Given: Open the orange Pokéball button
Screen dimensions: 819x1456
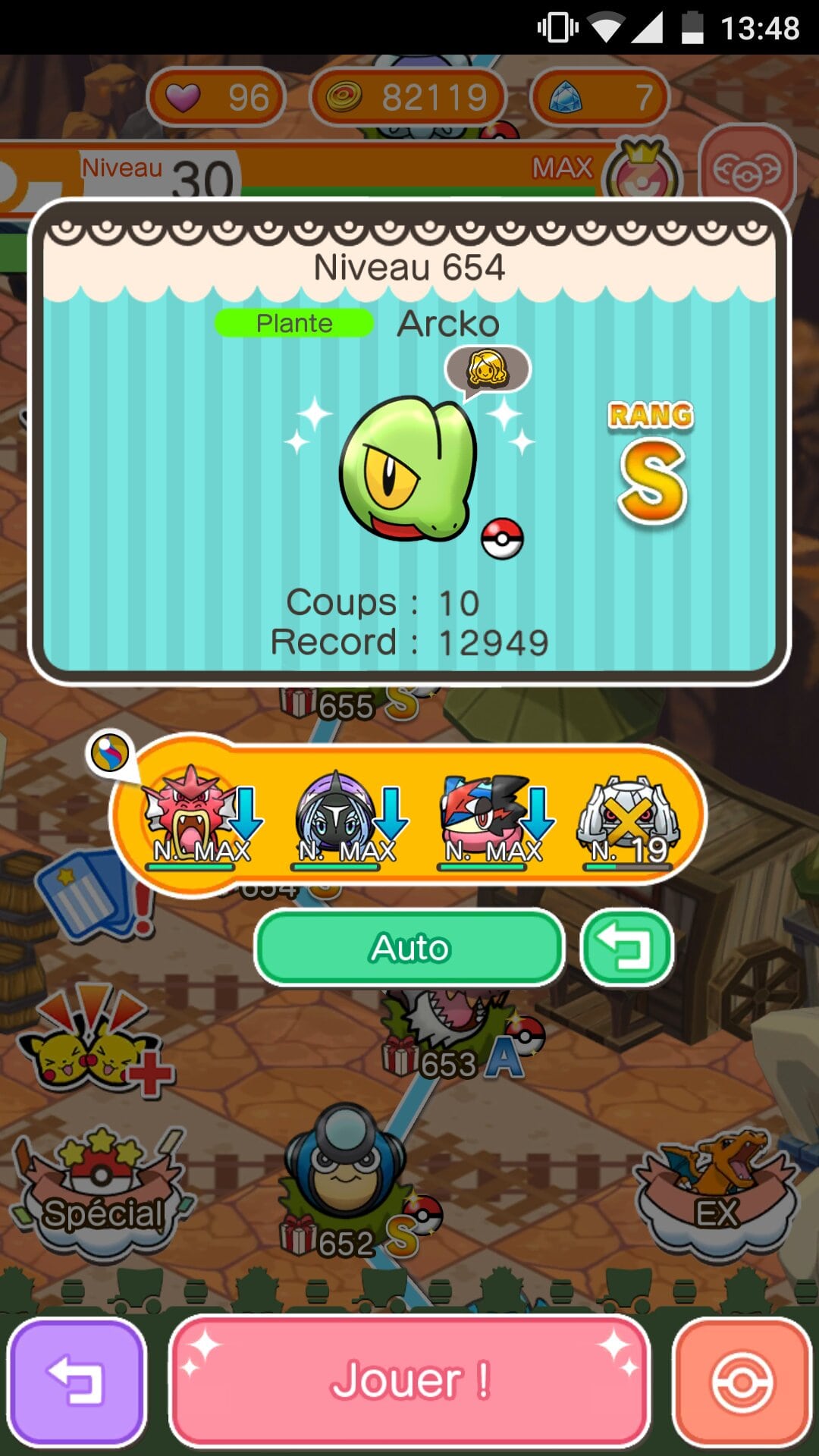Looking at the screenshot, I should pyautogui.click(x=742, y=1381).
